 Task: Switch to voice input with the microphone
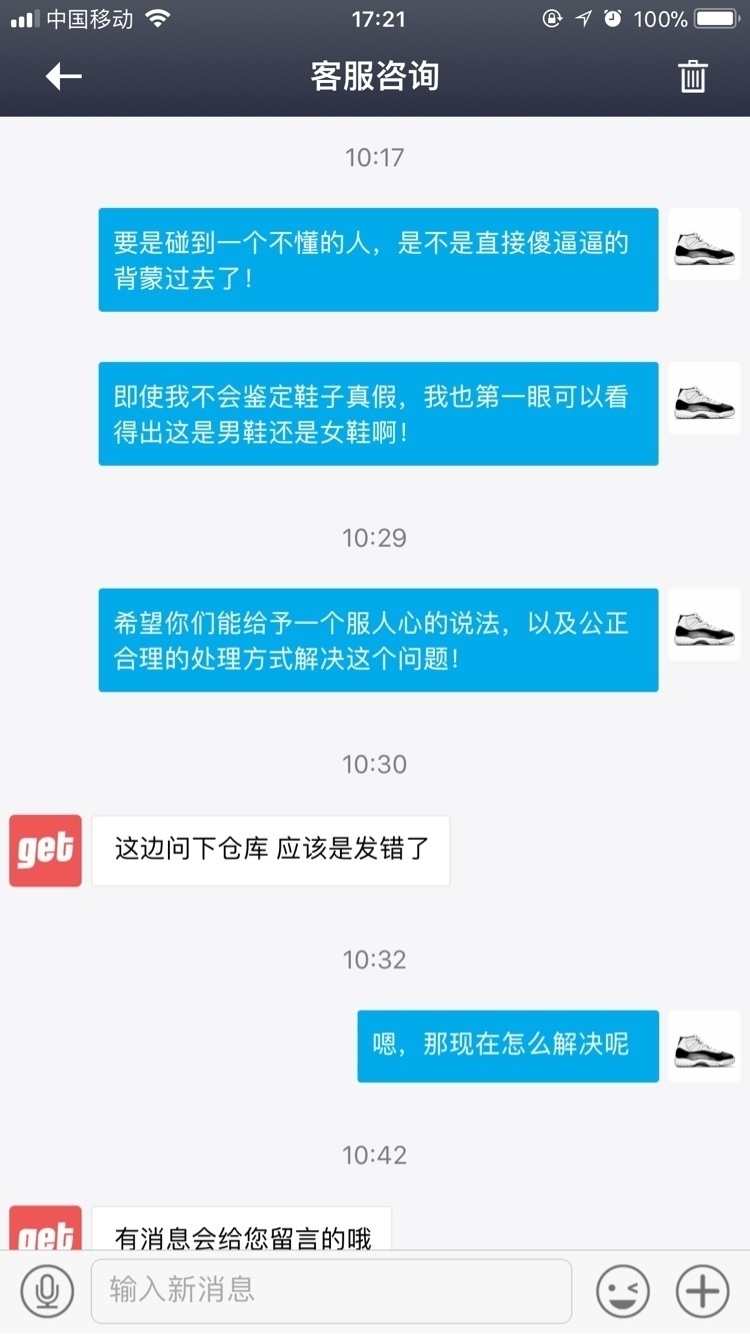coord(46,1291)
